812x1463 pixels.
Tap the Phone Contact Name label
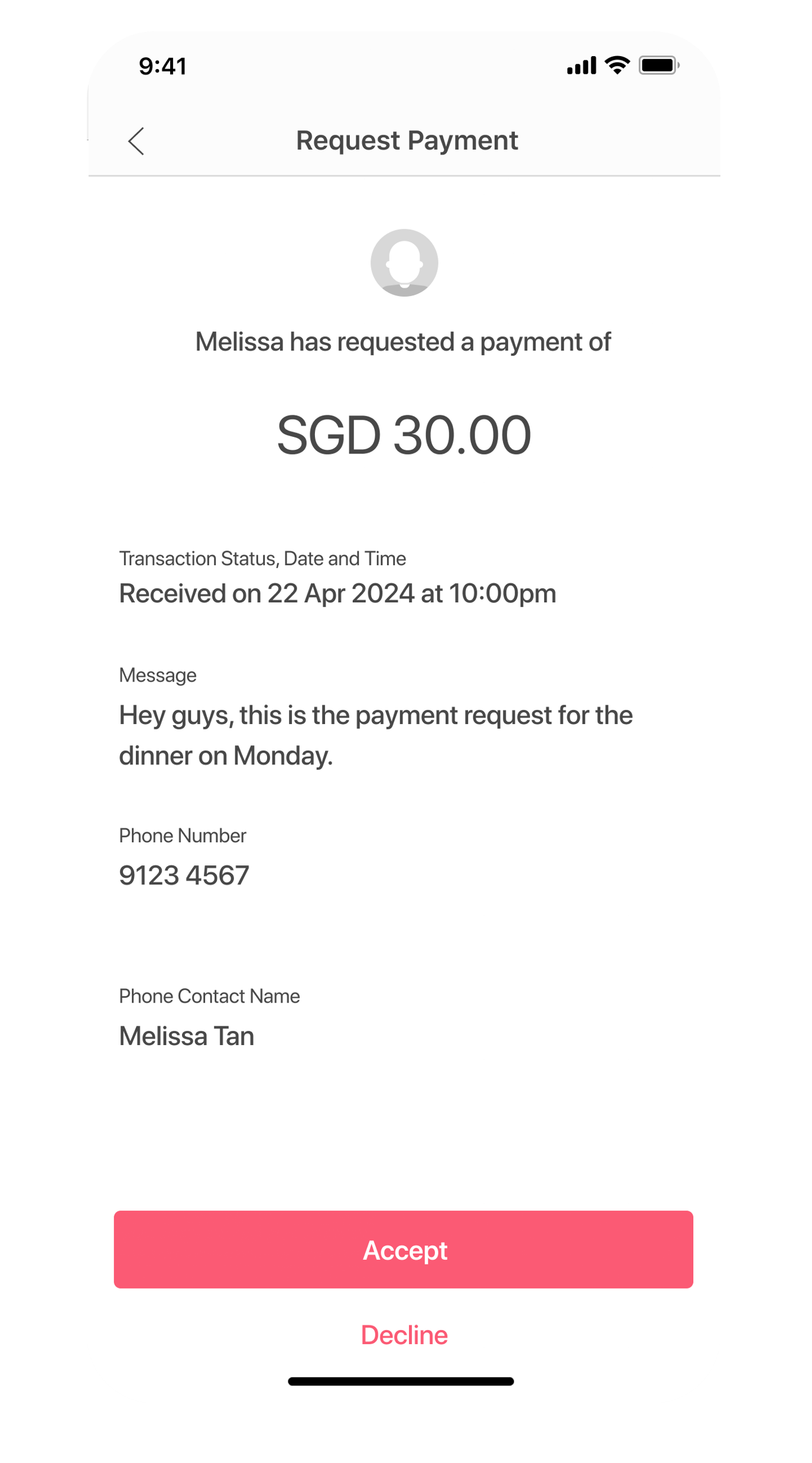[x=209, y=995]
